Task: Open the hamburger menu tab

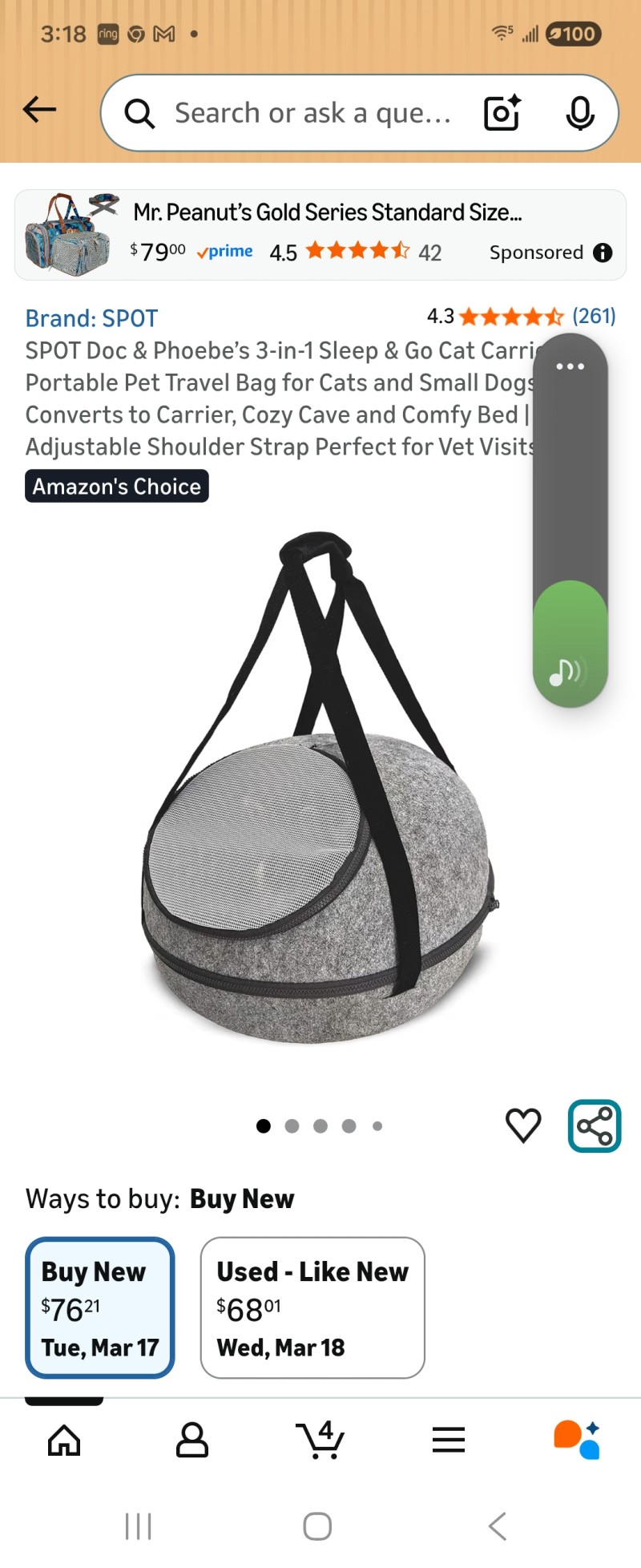Action: pos(449,1441)
